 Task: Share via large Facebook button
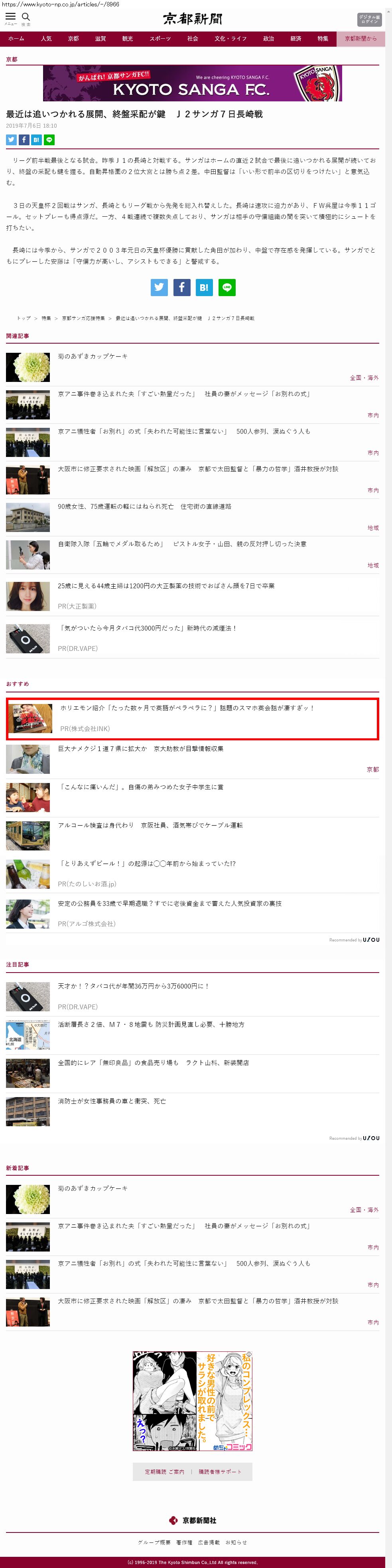point(181,287)
